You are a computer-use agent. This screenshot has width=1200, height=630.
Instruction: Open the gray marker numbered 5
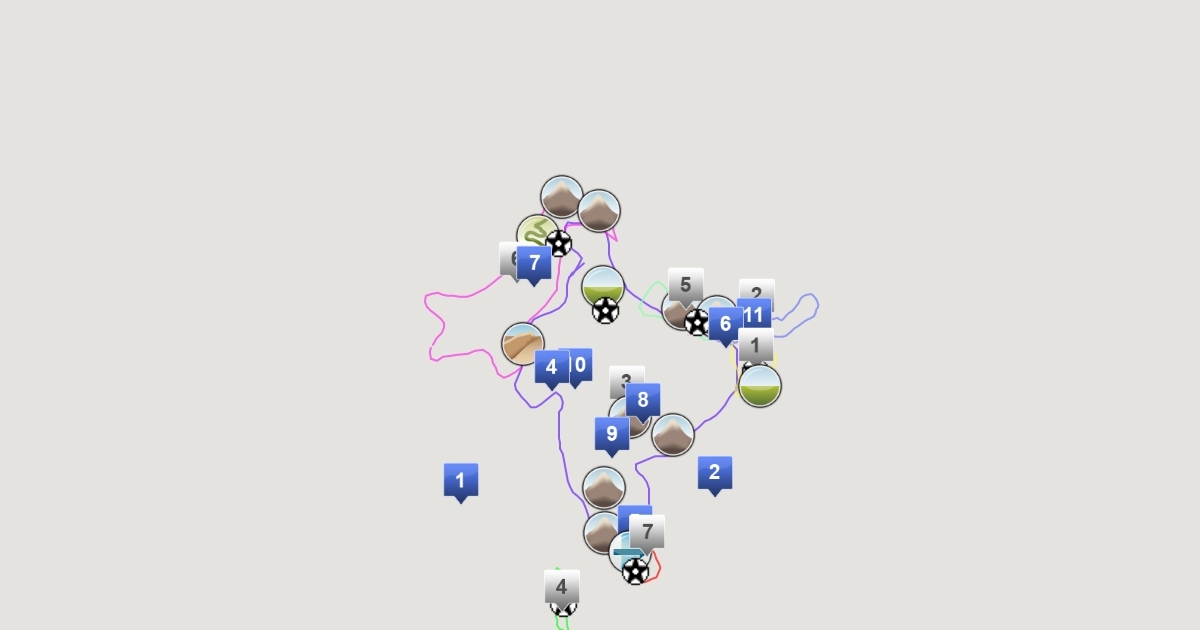pos(685,286)
